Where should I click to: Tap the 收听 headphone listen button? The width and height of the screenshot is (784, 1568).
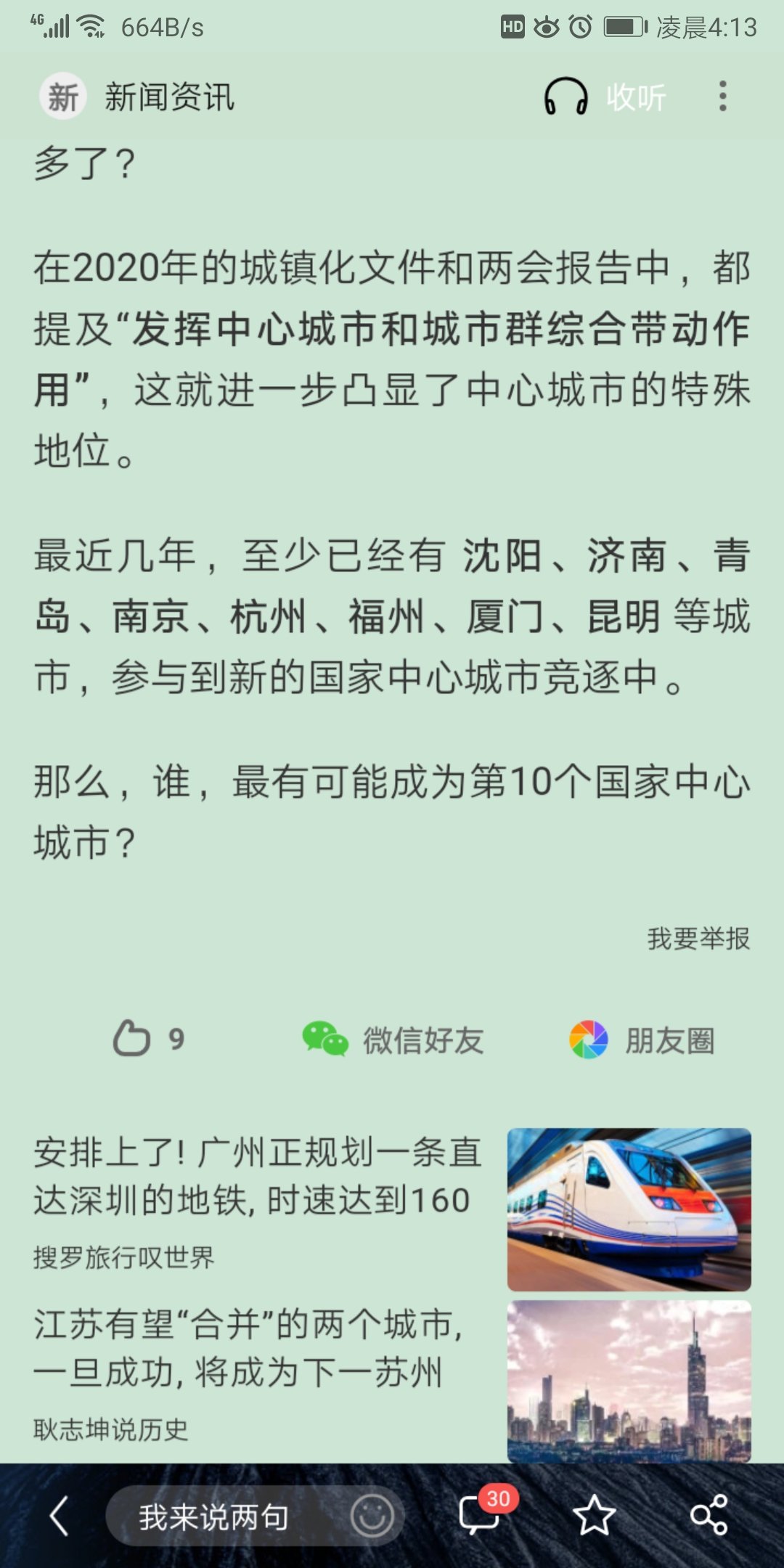[605, 97]
